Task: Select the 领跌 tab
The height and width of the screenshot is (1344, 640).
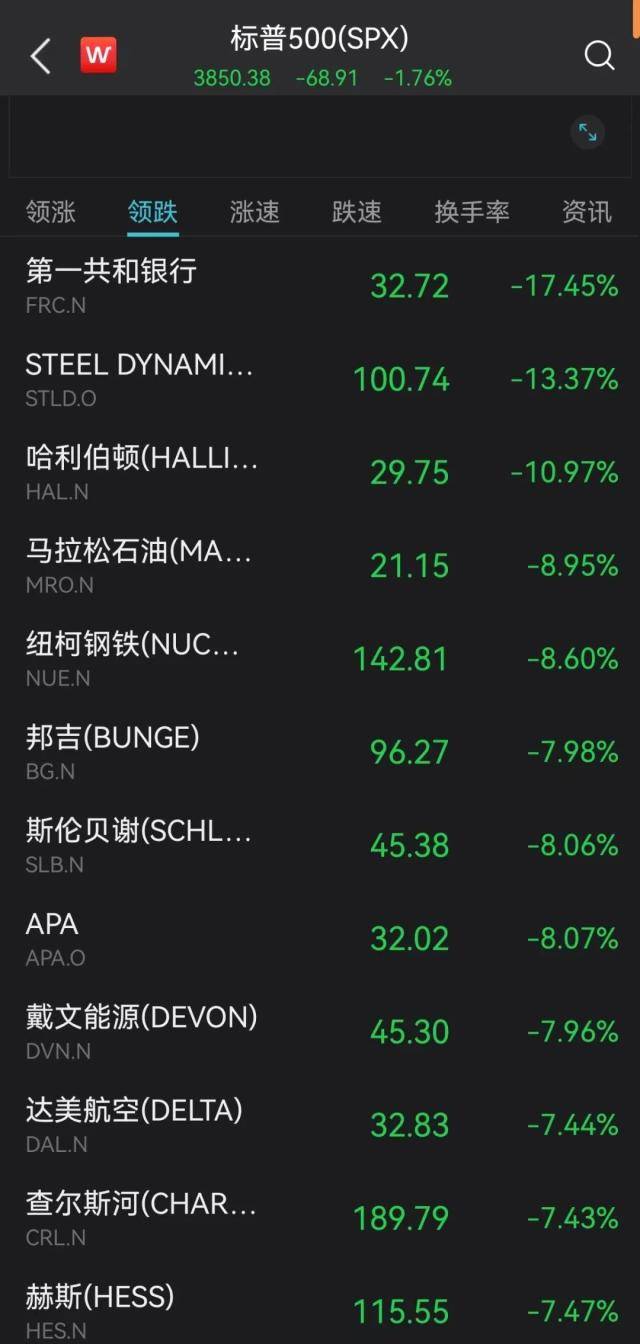Action: click(152, 212)
